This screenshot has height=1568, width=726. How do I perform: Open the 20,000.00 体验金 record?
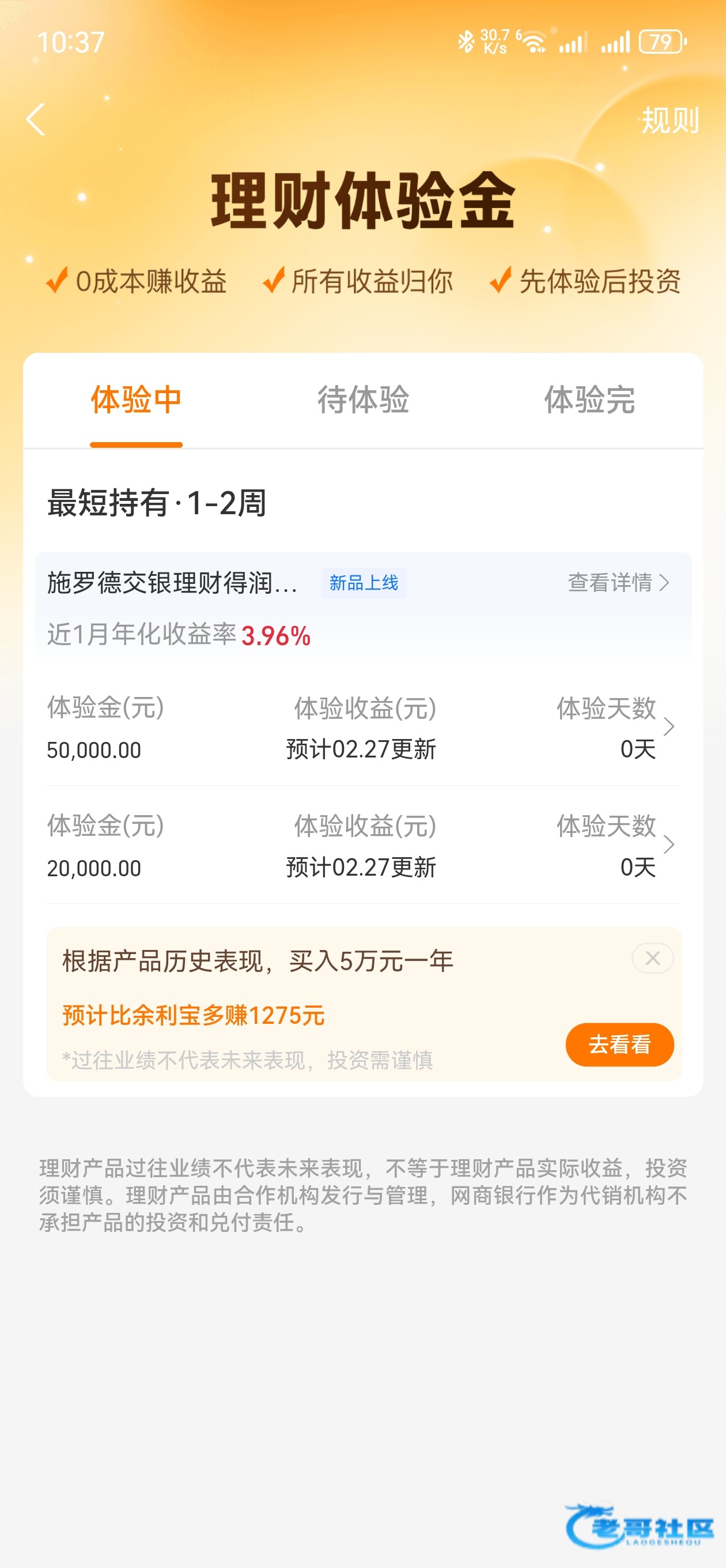click(x=362, y=846)
